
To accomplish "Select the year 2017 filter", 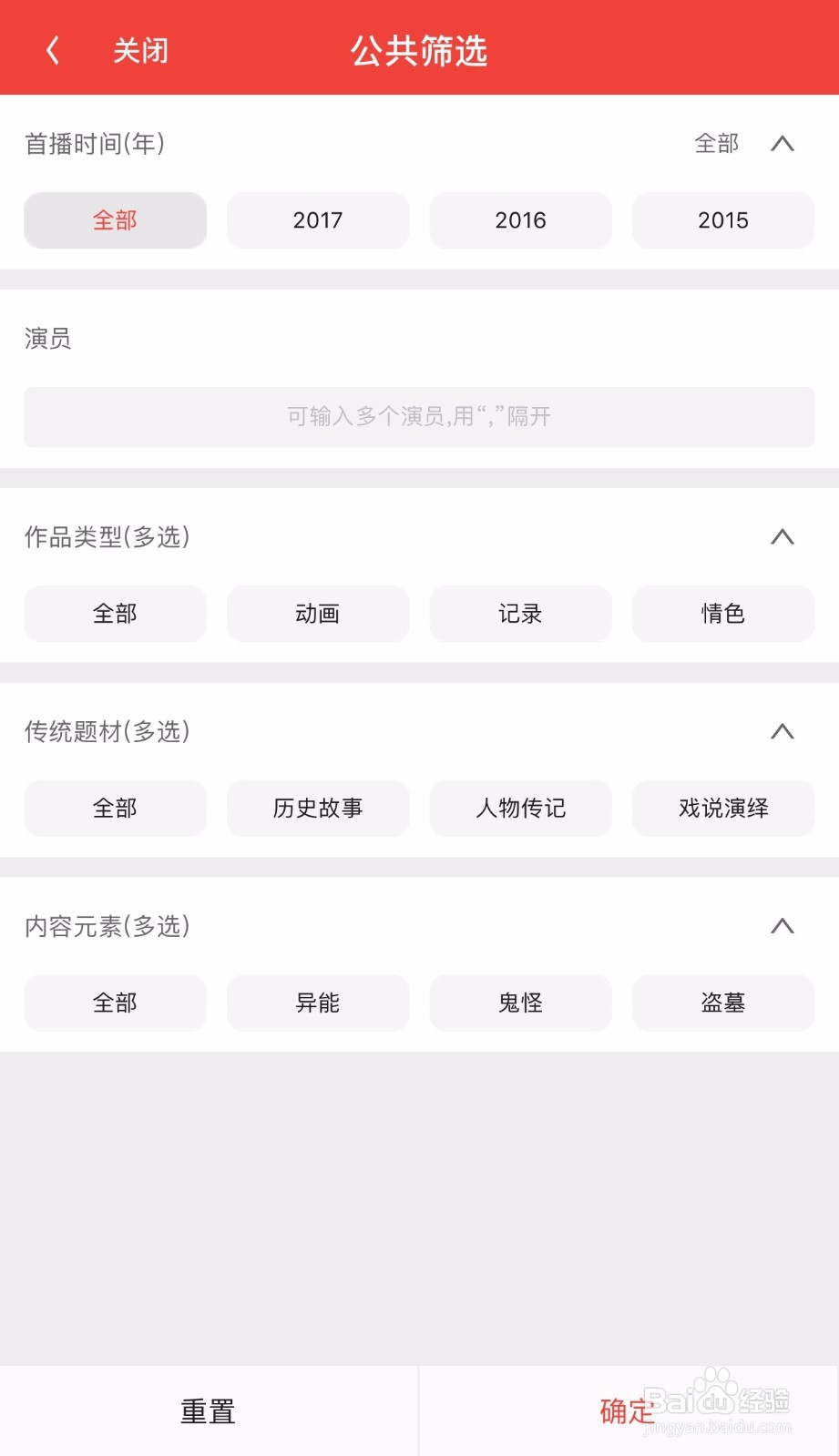I will point(317,220).
